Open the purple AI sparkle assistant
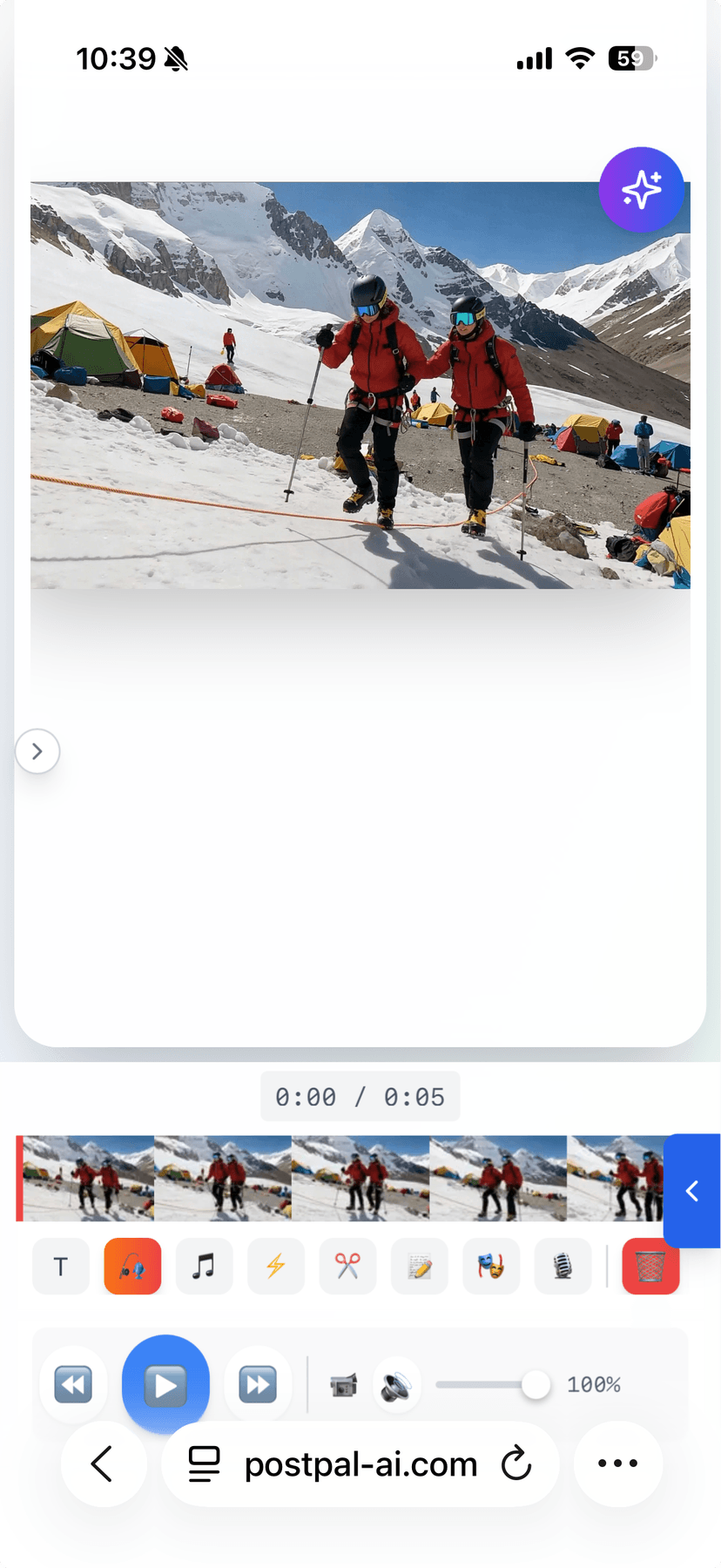 tap(642, 189)
